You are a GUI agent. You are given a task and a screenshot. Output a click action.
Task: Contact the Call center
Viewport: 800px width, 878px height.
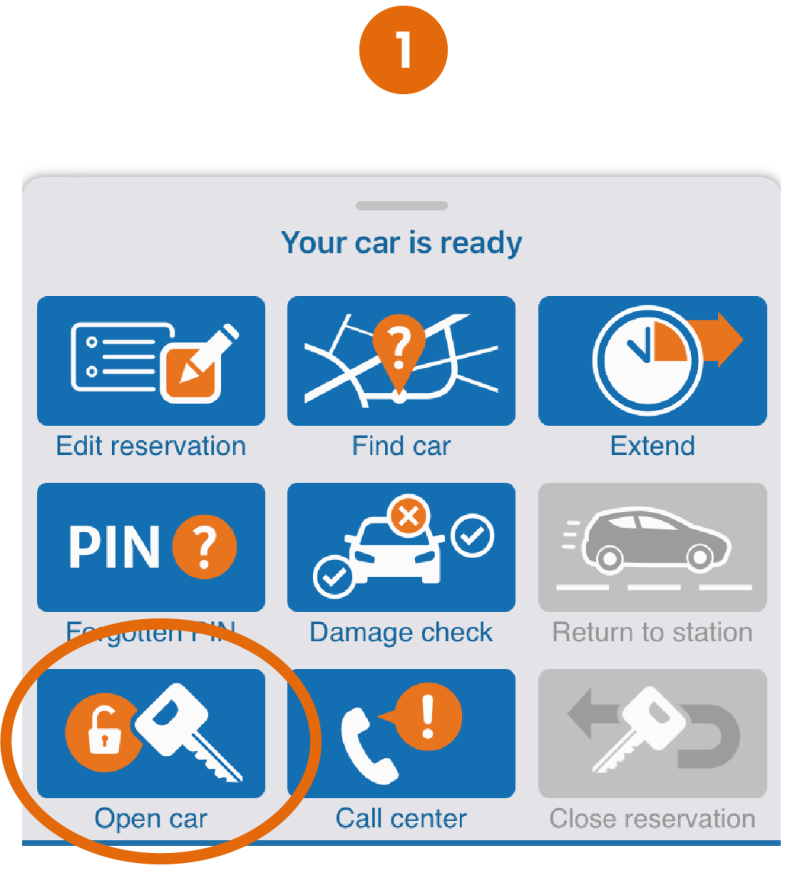pos(401,733)
